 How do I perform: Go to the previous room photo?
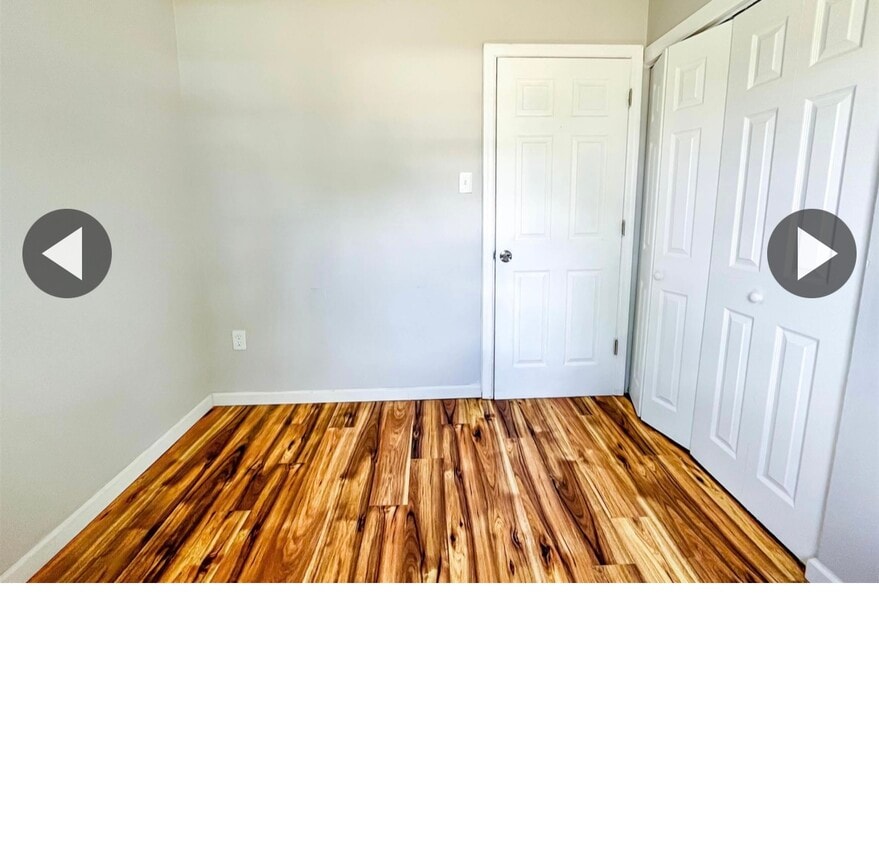67,253
